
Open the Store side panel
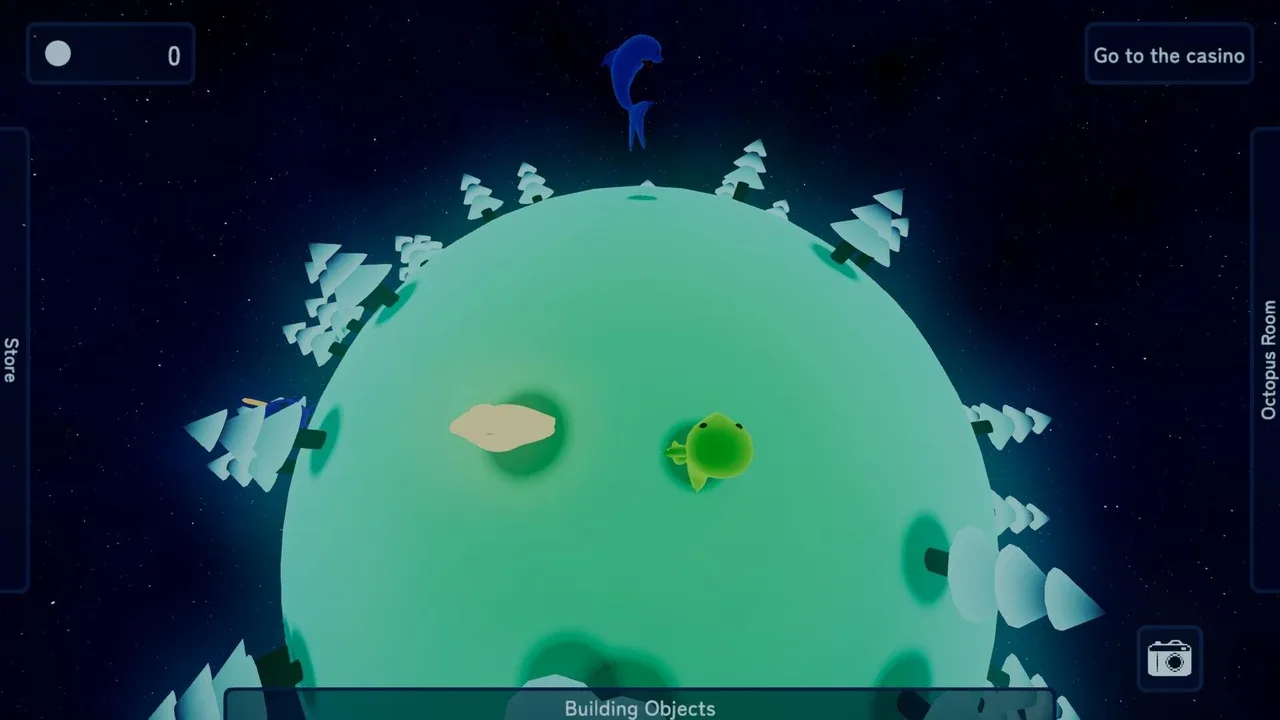pos(12,360)
